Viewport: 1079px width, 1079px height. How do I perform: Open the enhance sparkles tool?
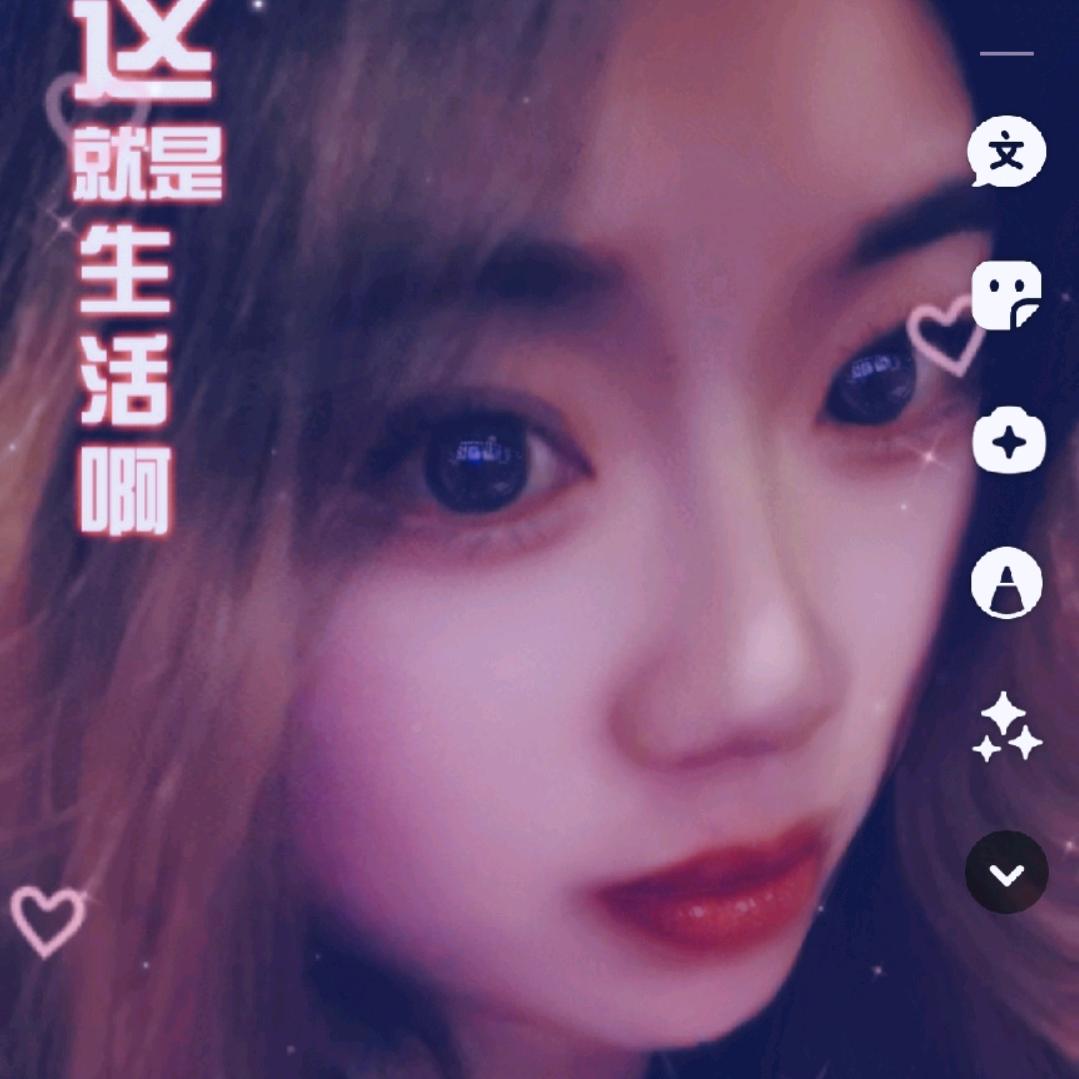tap(1006, 727)
